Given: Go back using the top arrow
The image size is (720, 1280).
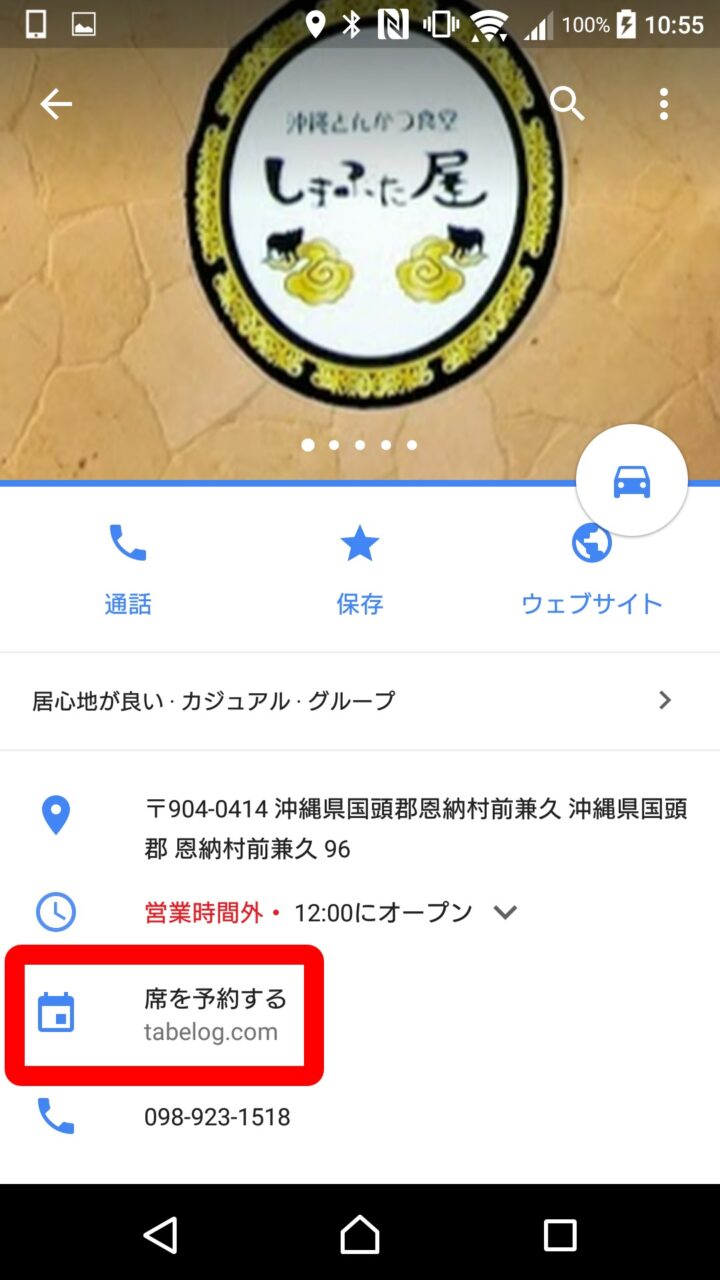Looking at the screenshot, I should [x=56, y=104].
